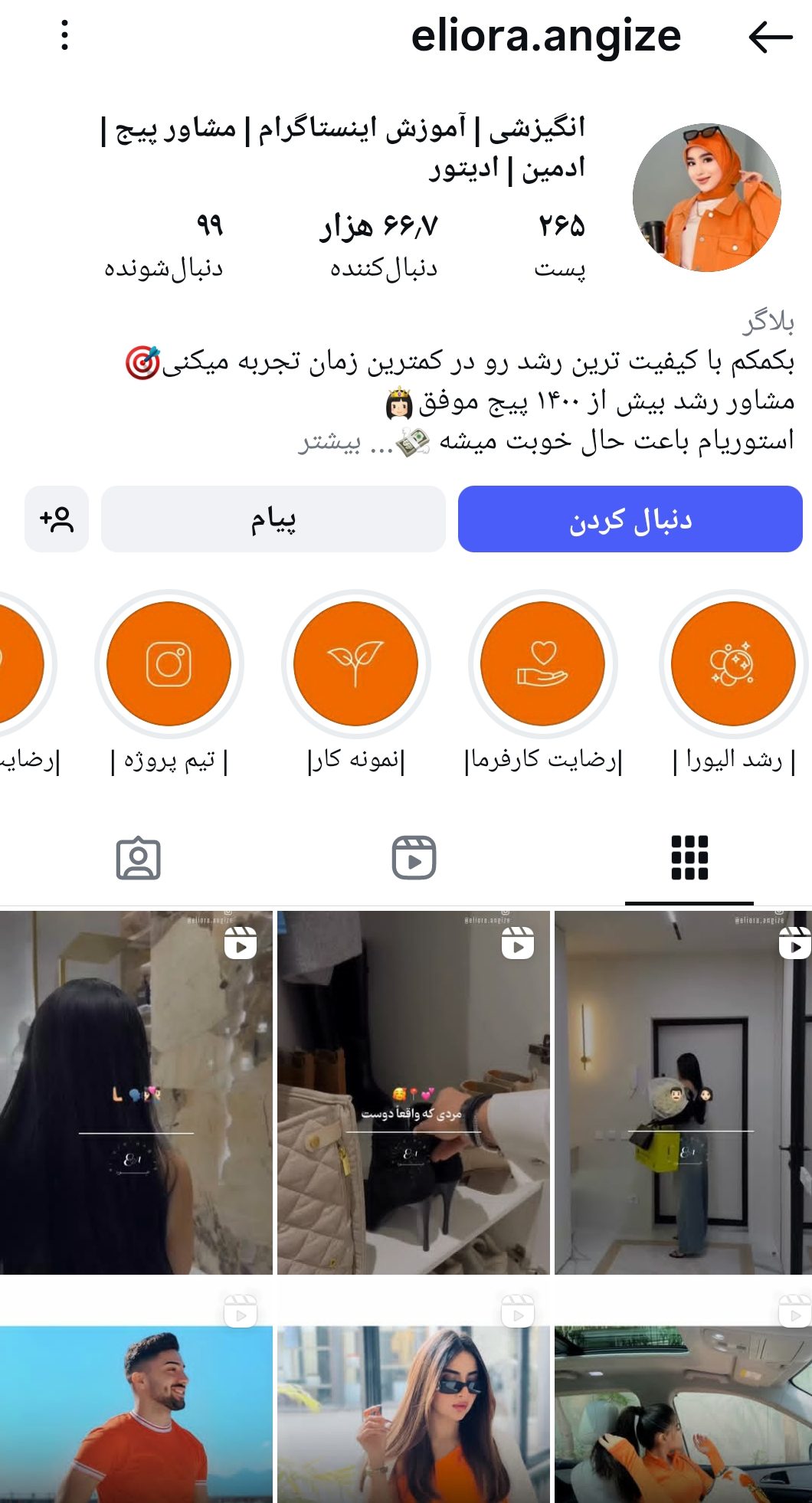Open the رضایت کارفرما highlight
This screenshot has height=1503, width=812.
[542, 663]
